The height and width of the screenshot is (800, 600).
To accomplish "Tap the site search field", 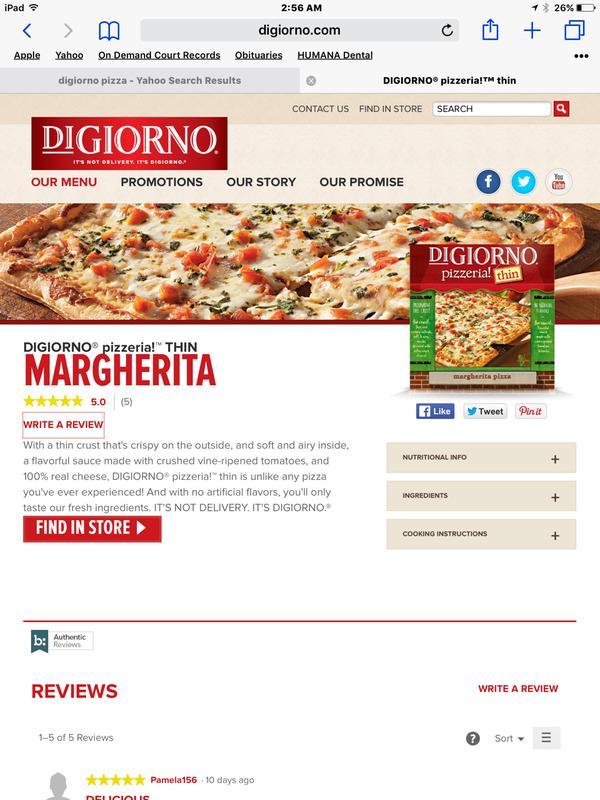I will (x=490, y=109).
